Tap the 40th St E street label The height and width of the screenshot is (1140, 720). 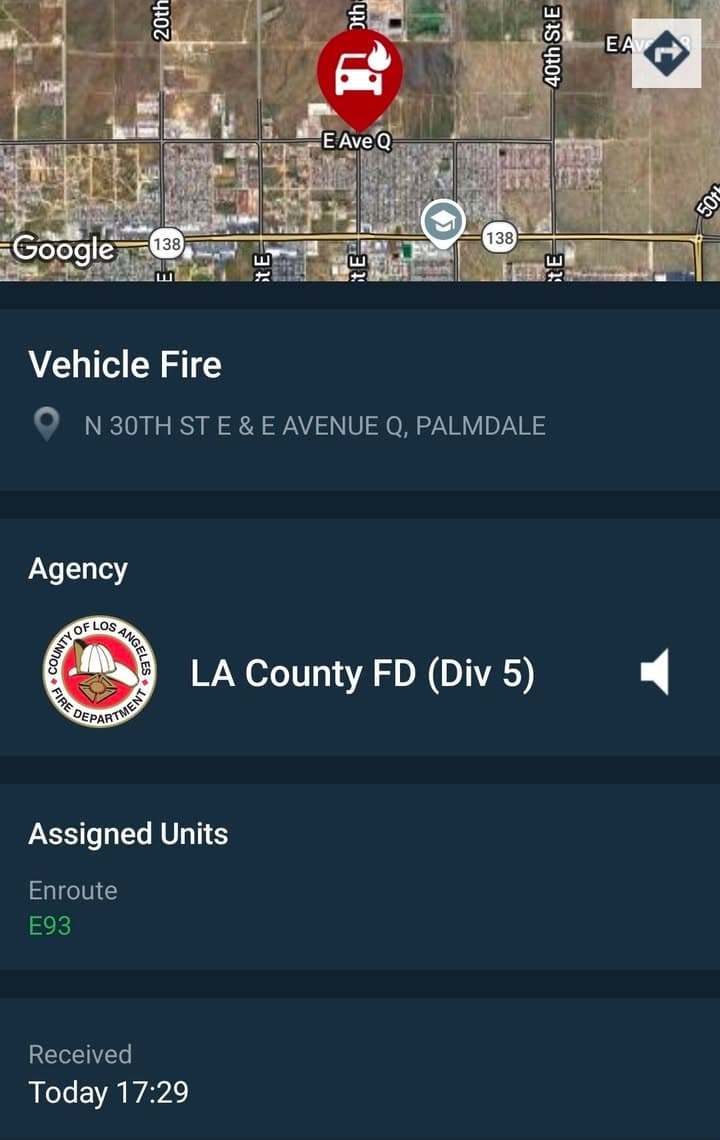tap(554, 45)
